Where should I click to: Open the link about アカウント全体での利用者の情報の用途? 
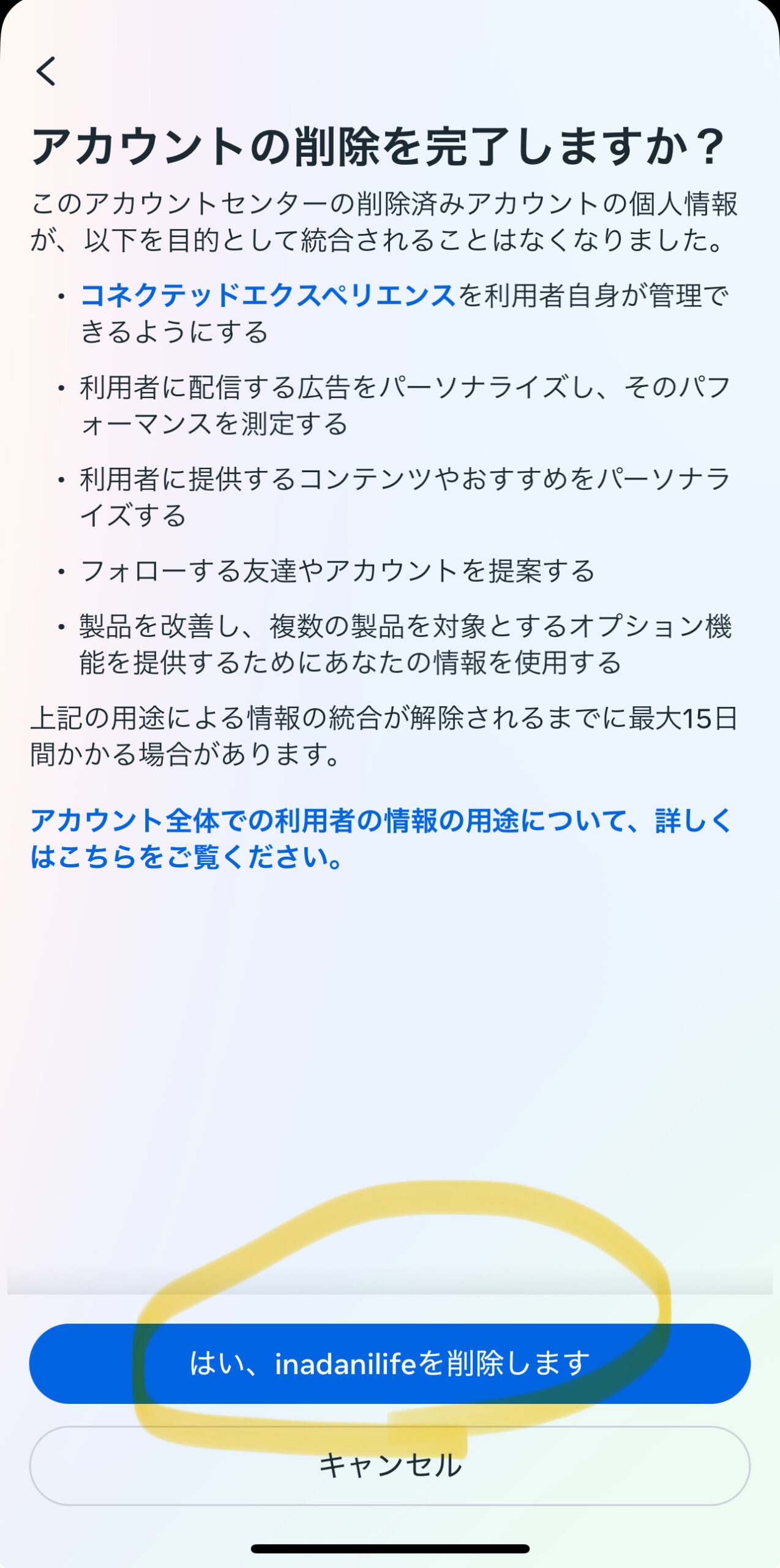tap(382, 838)
